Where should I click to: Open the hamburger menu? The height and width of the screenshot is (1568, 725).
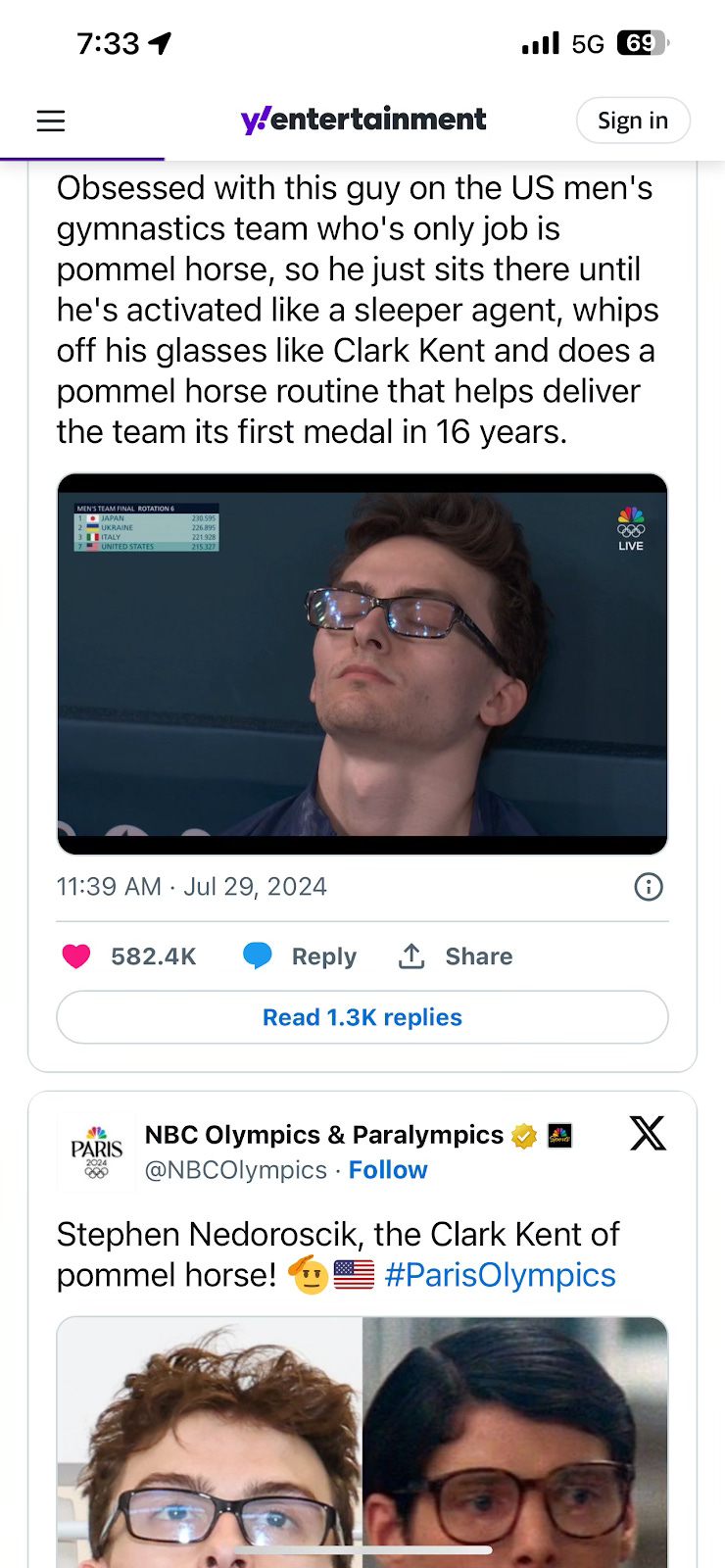(51, 121)
